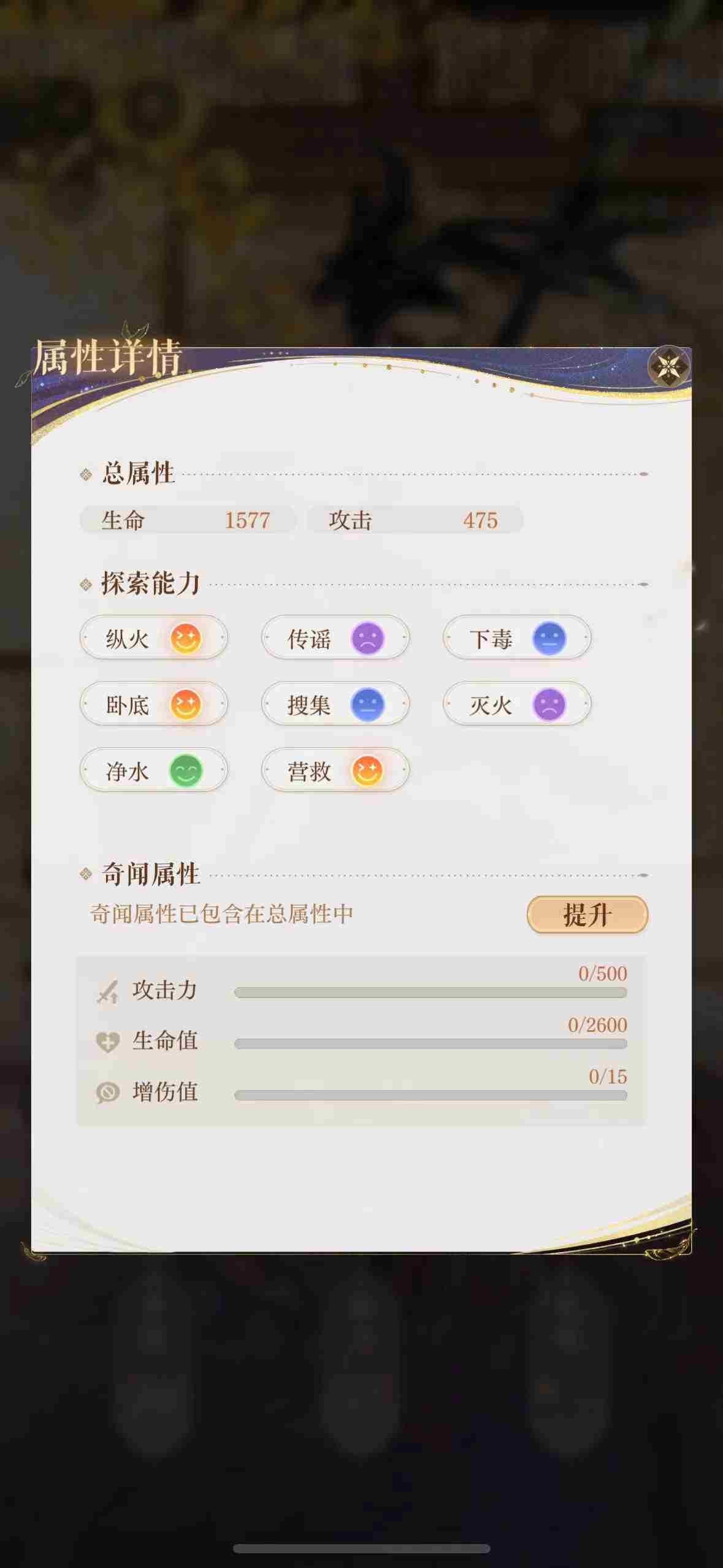Tap the 净水 ability chip

pos(153,771)
